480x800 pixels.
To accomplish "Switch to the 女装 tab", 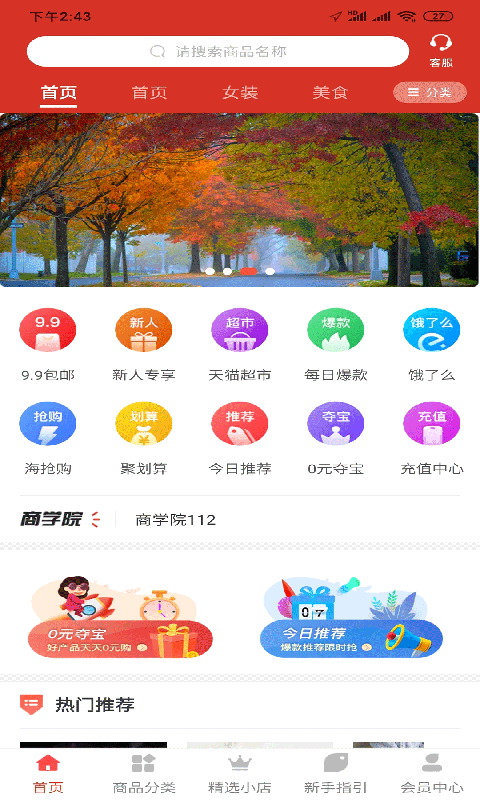I will click(240, 92).
